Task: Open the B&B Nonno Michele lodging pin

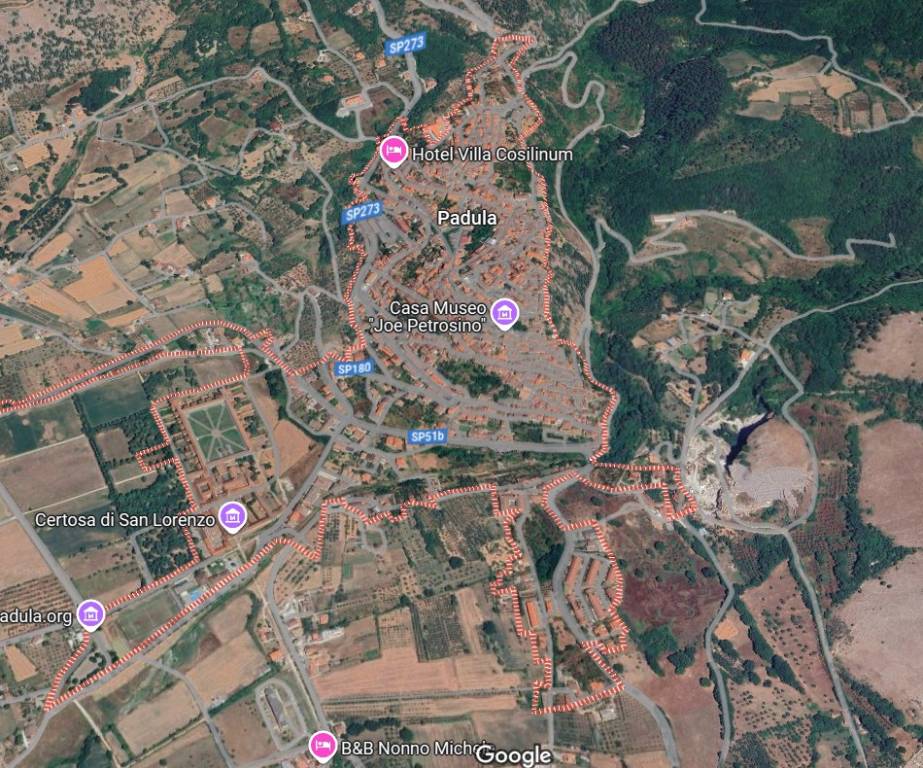Action: pos(321,745)
